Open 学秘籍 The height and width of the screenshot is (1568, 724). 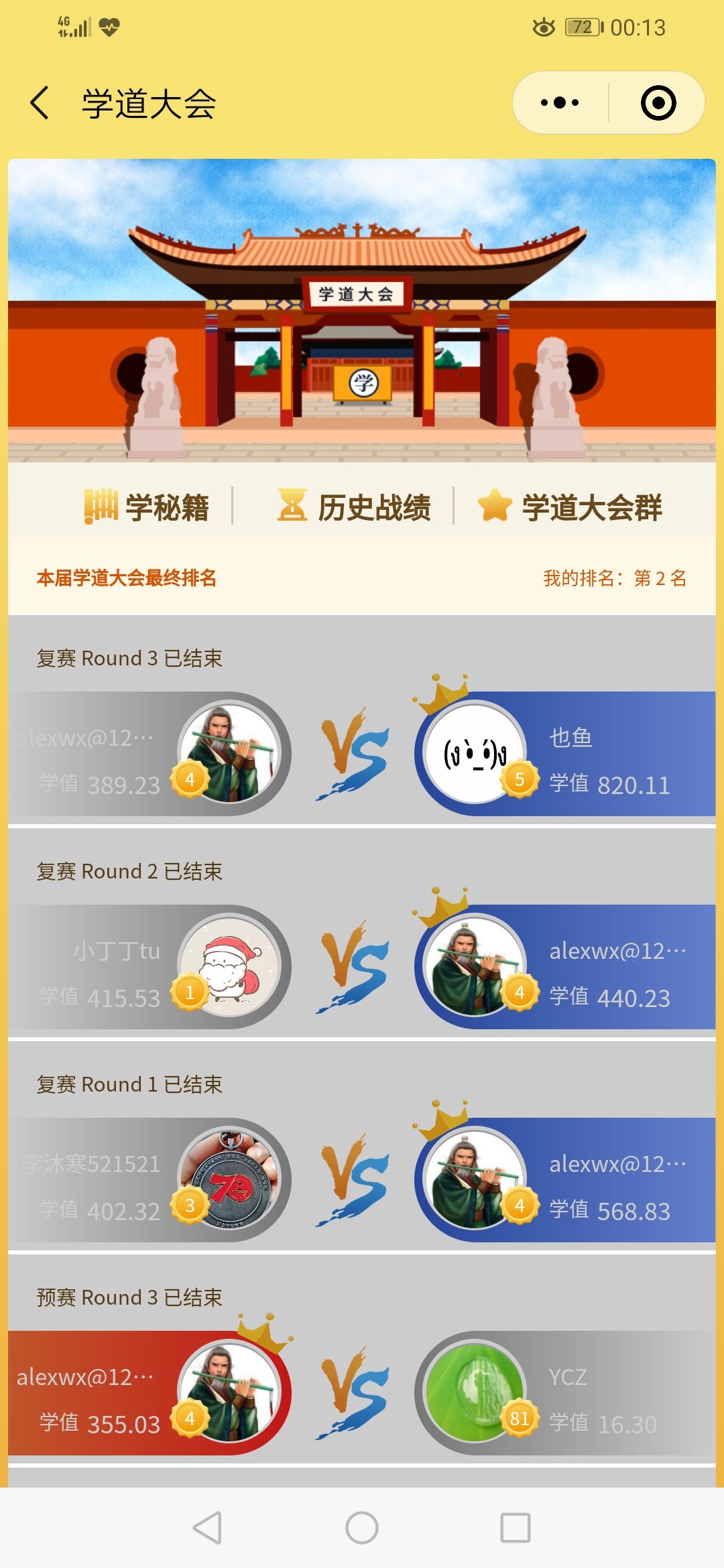pyautogui.click(x=147, y=507)
